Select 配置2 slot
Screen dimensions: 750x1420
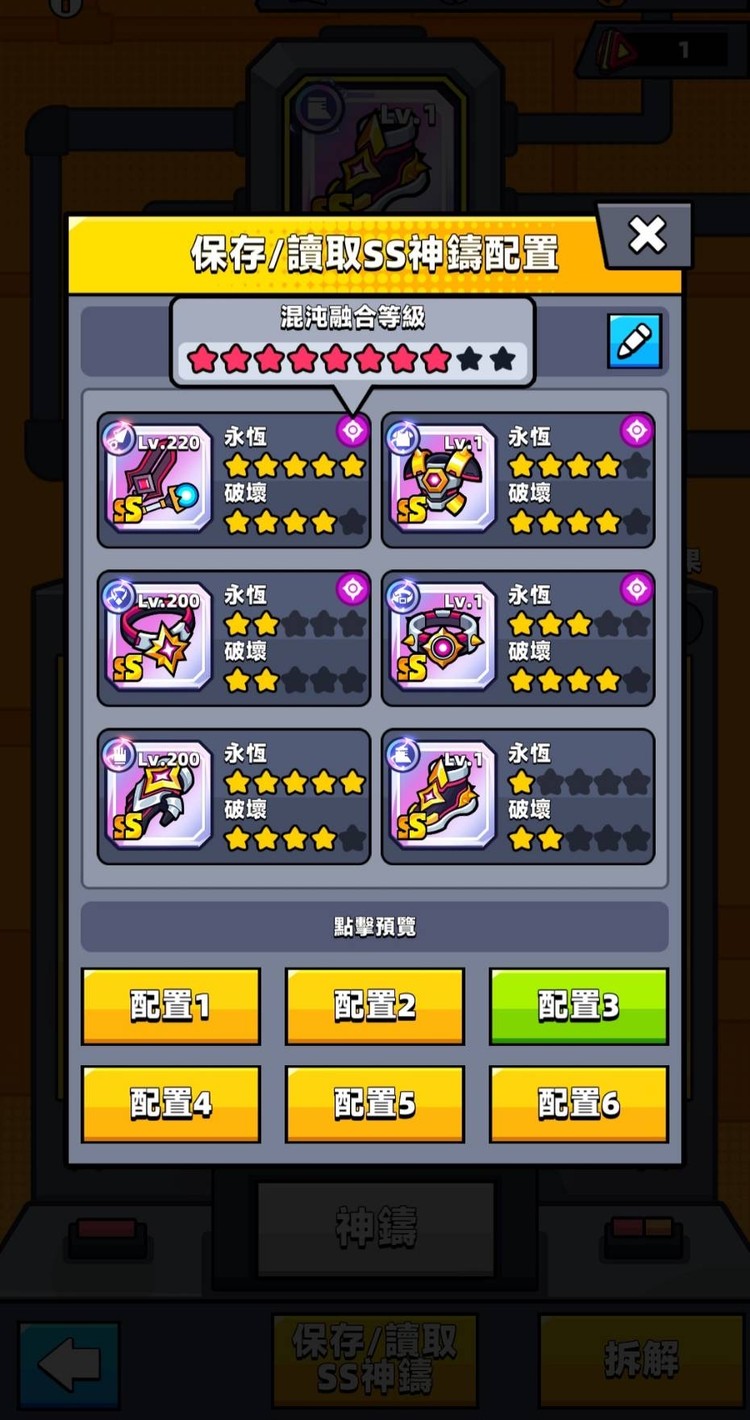coord(375,1006)
